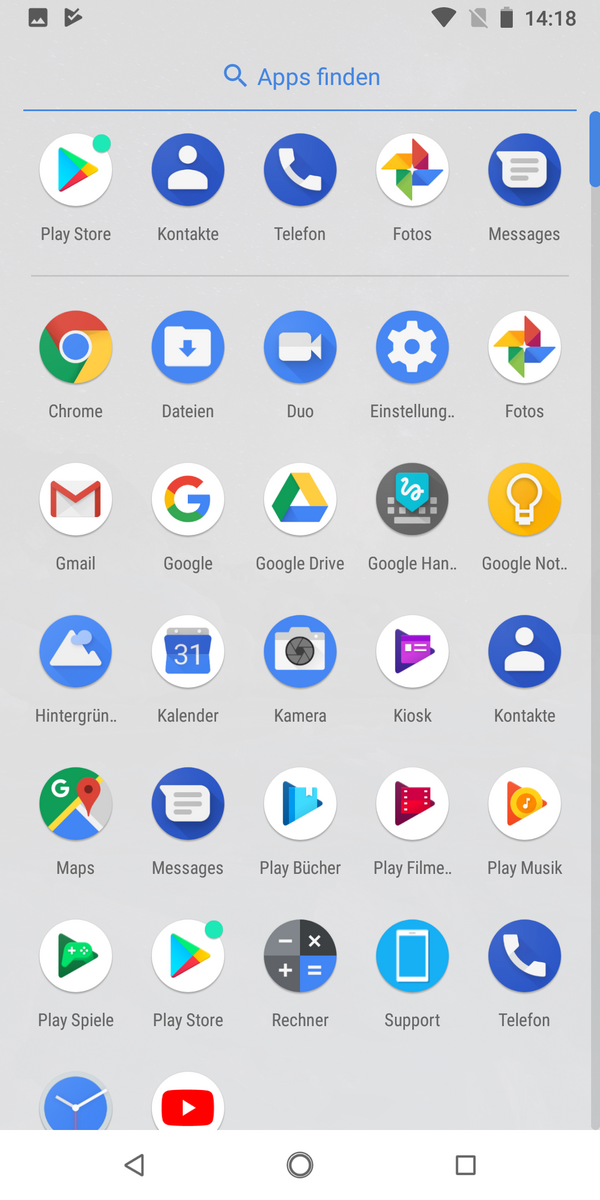The height and width of the screenshot is (1200, 600).
Task: Launch Google Drive
Action: pos(300,500)
